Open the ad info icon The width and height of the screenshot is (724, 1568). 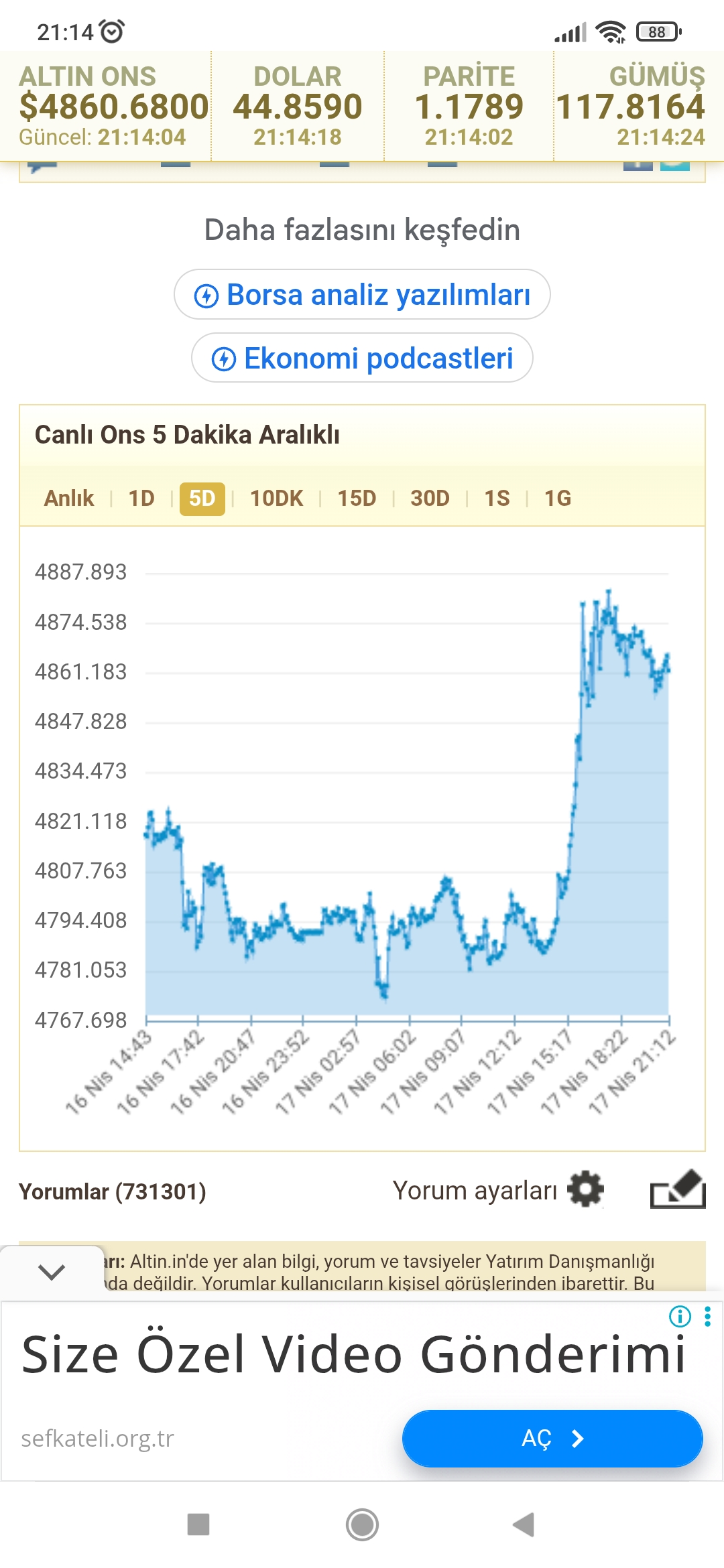click(x=680, y=1317)
